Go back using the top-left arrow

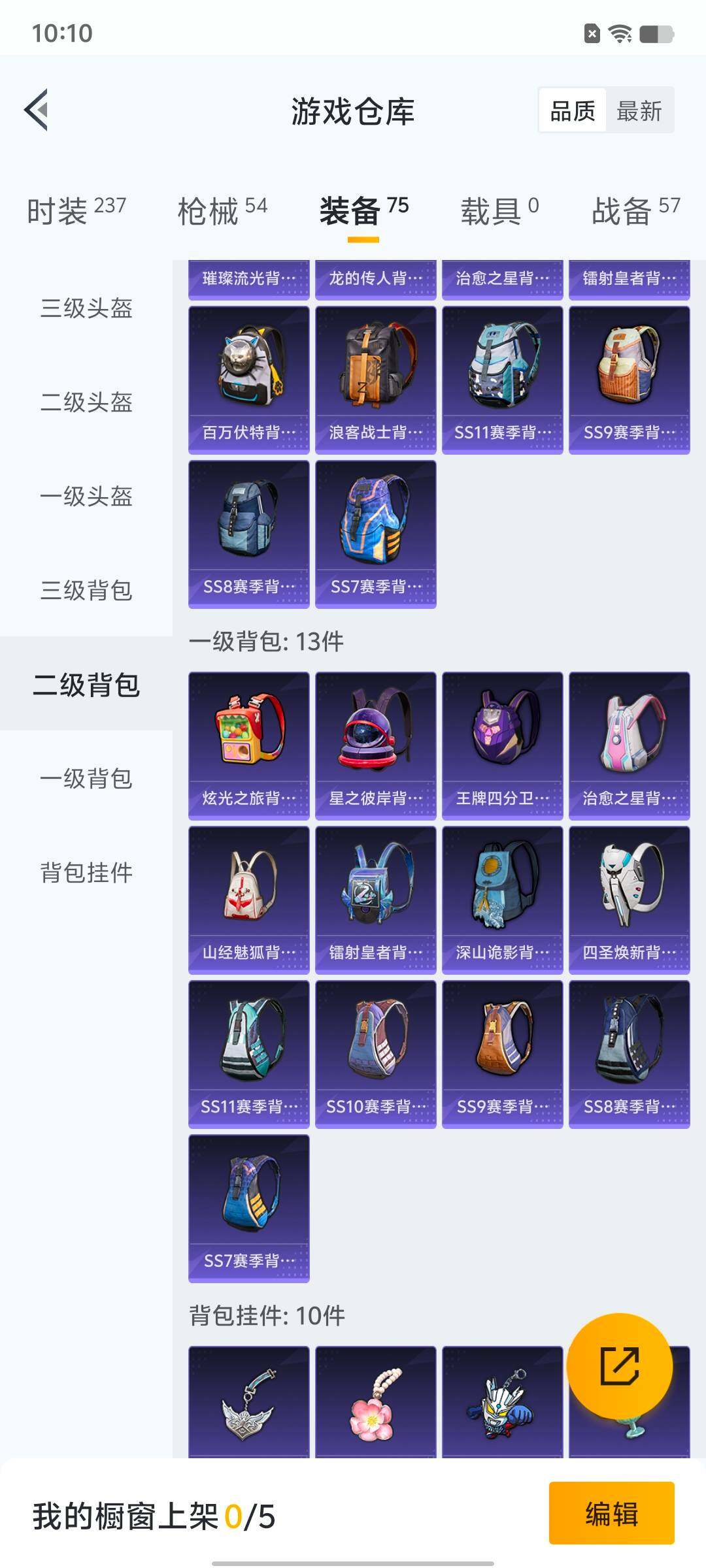(x=37, y=110)
